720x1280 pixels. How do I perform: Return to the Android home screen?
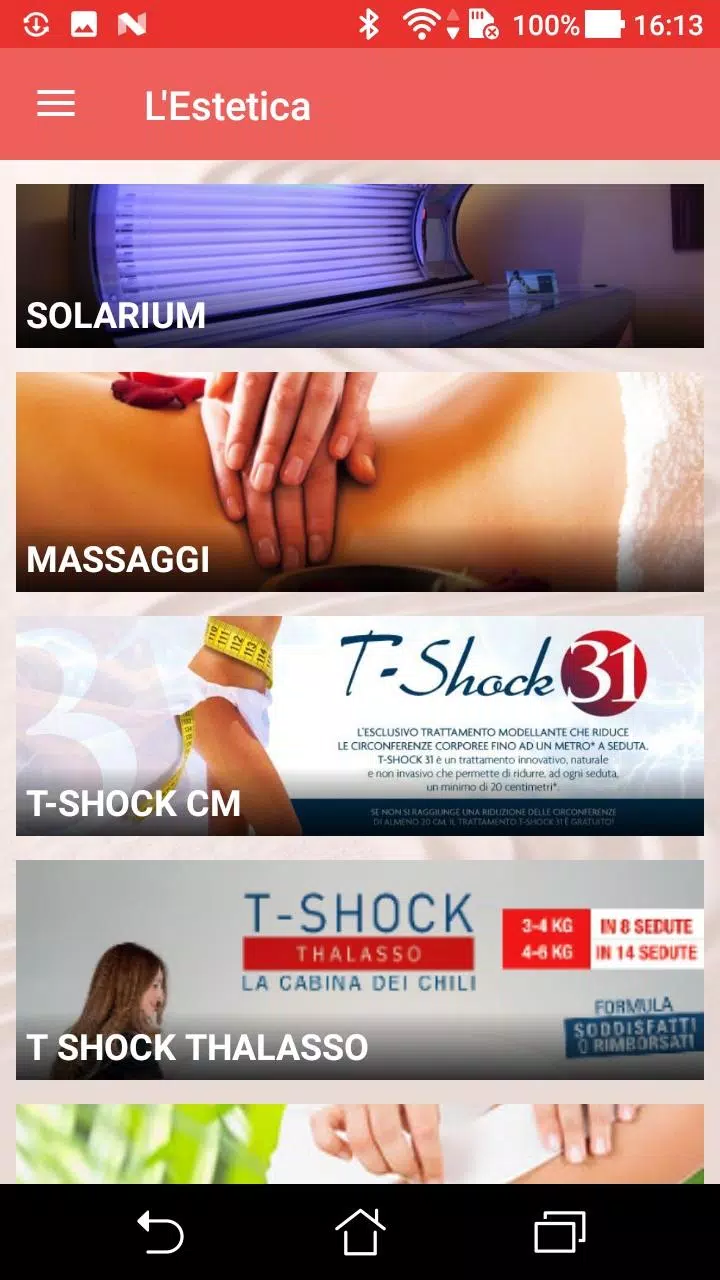click(x=360, y=1232)
